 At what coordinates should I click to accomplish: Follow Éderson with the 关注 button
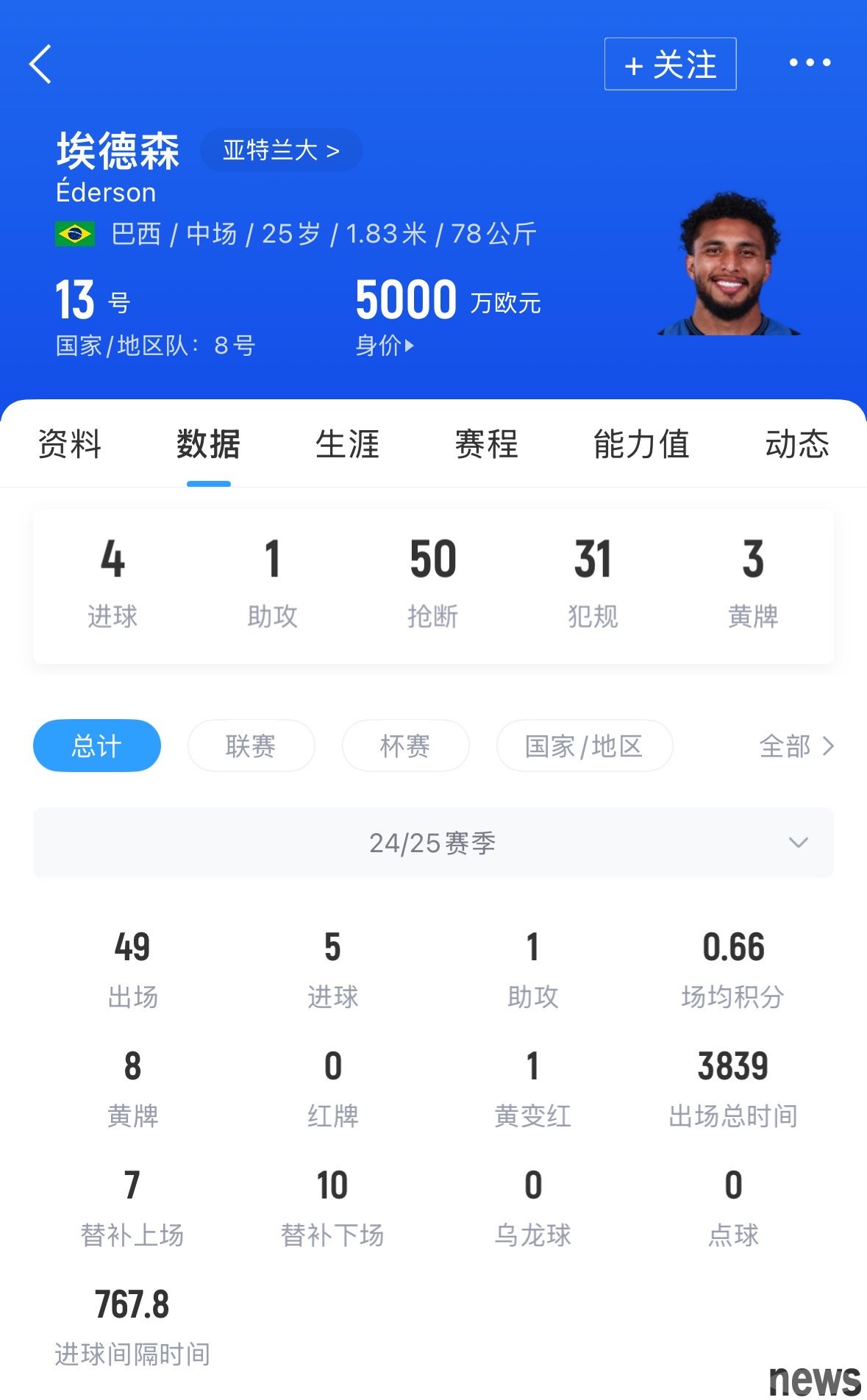670,64
